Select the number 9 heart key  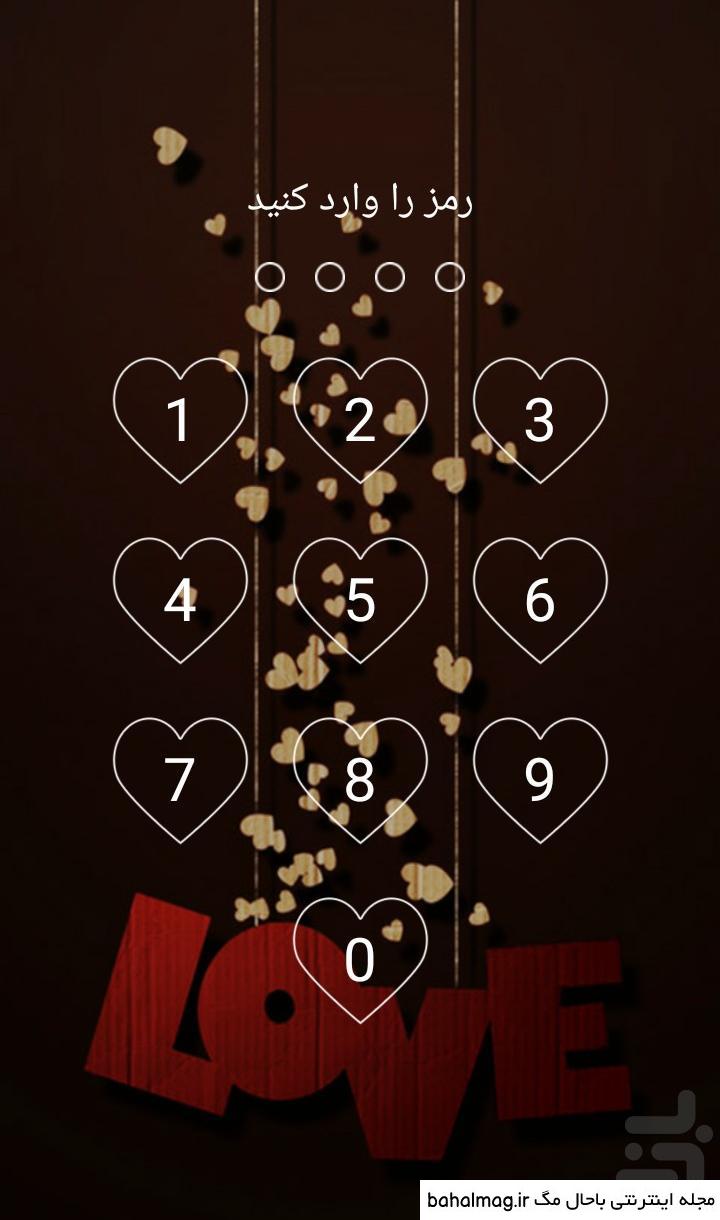540,780
